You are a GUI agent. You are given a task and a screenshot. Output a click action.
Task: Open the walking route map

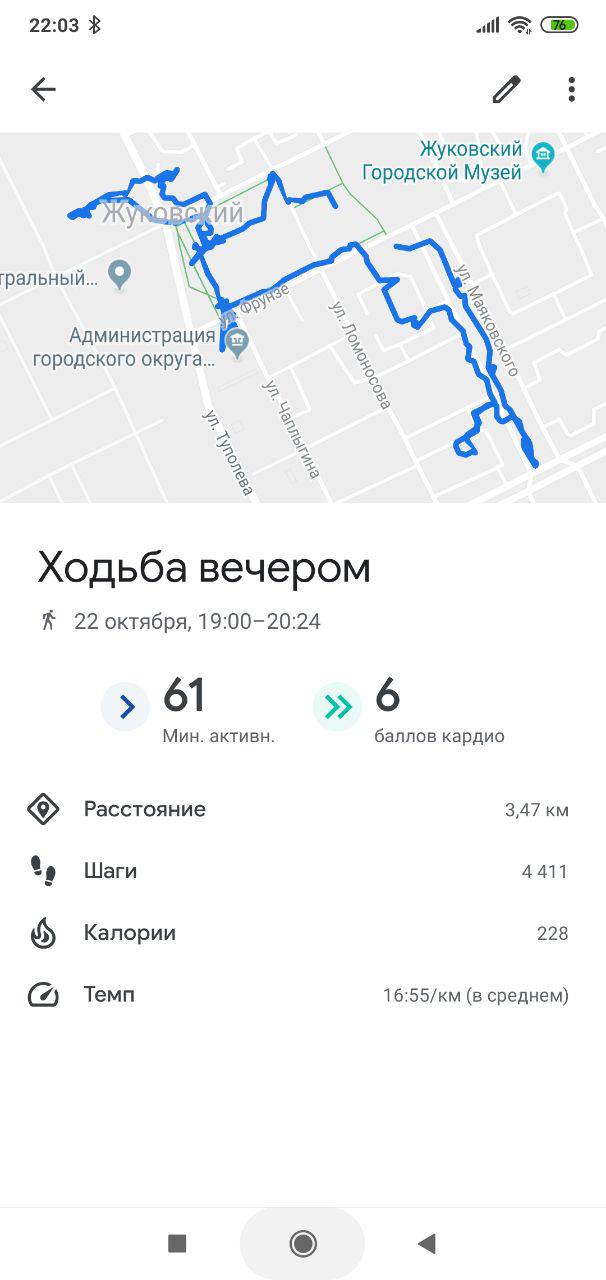(x=303, y=318)
